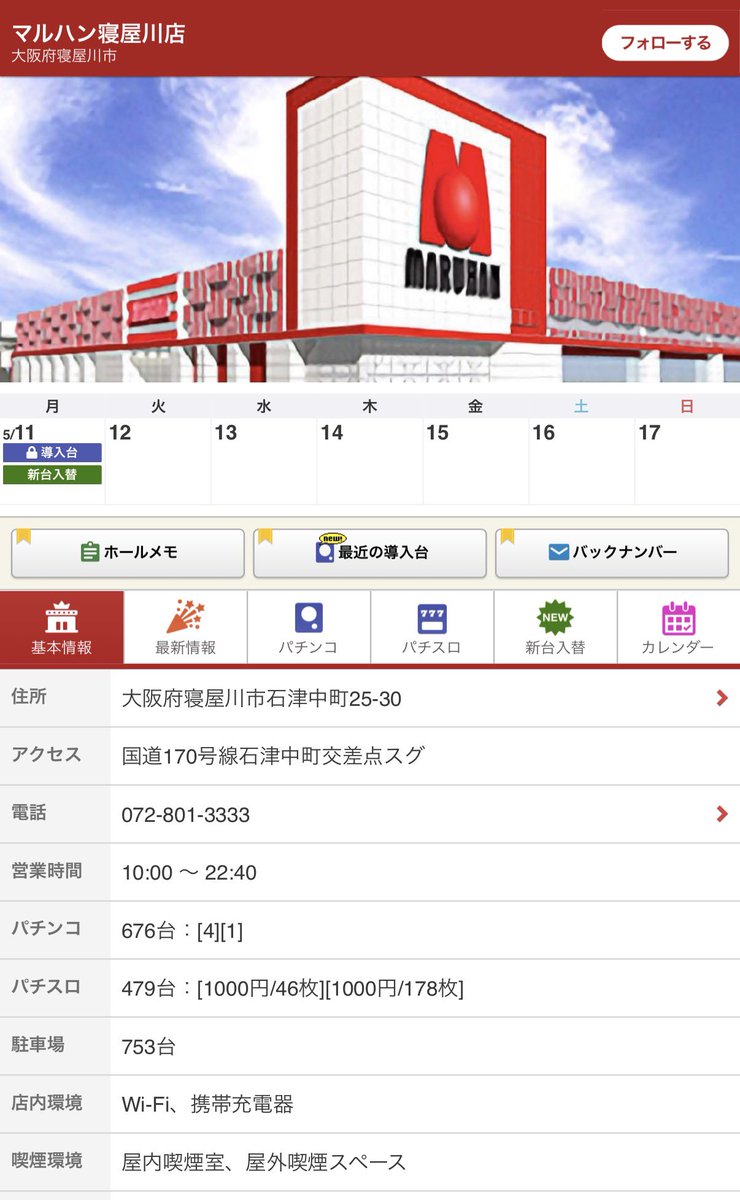Tap the 導入台 label on May 11
740x1200 pixels.
[52, 453]
